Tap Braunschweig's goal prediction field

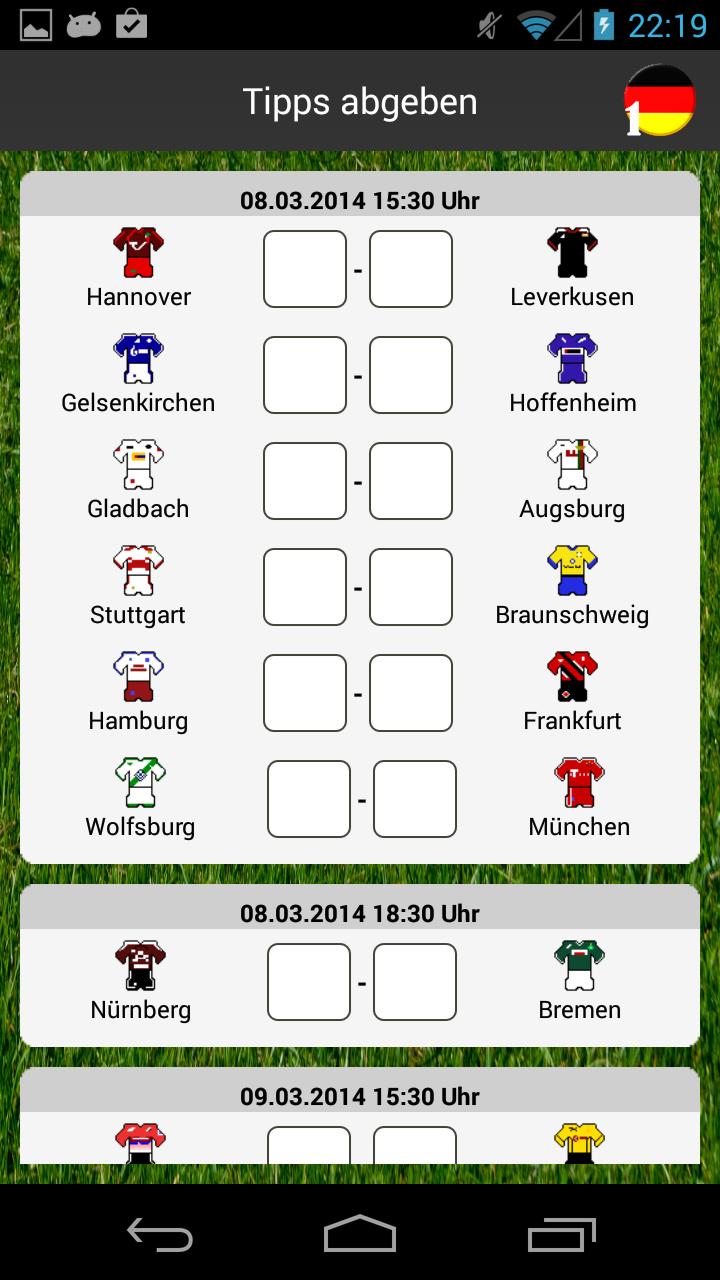click(x=411, y=587)
